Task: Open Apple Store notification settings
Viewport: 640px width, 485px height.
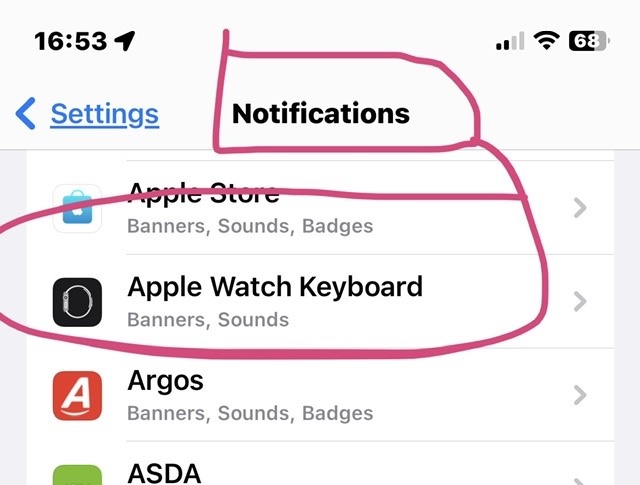Action: click(318, 208)
